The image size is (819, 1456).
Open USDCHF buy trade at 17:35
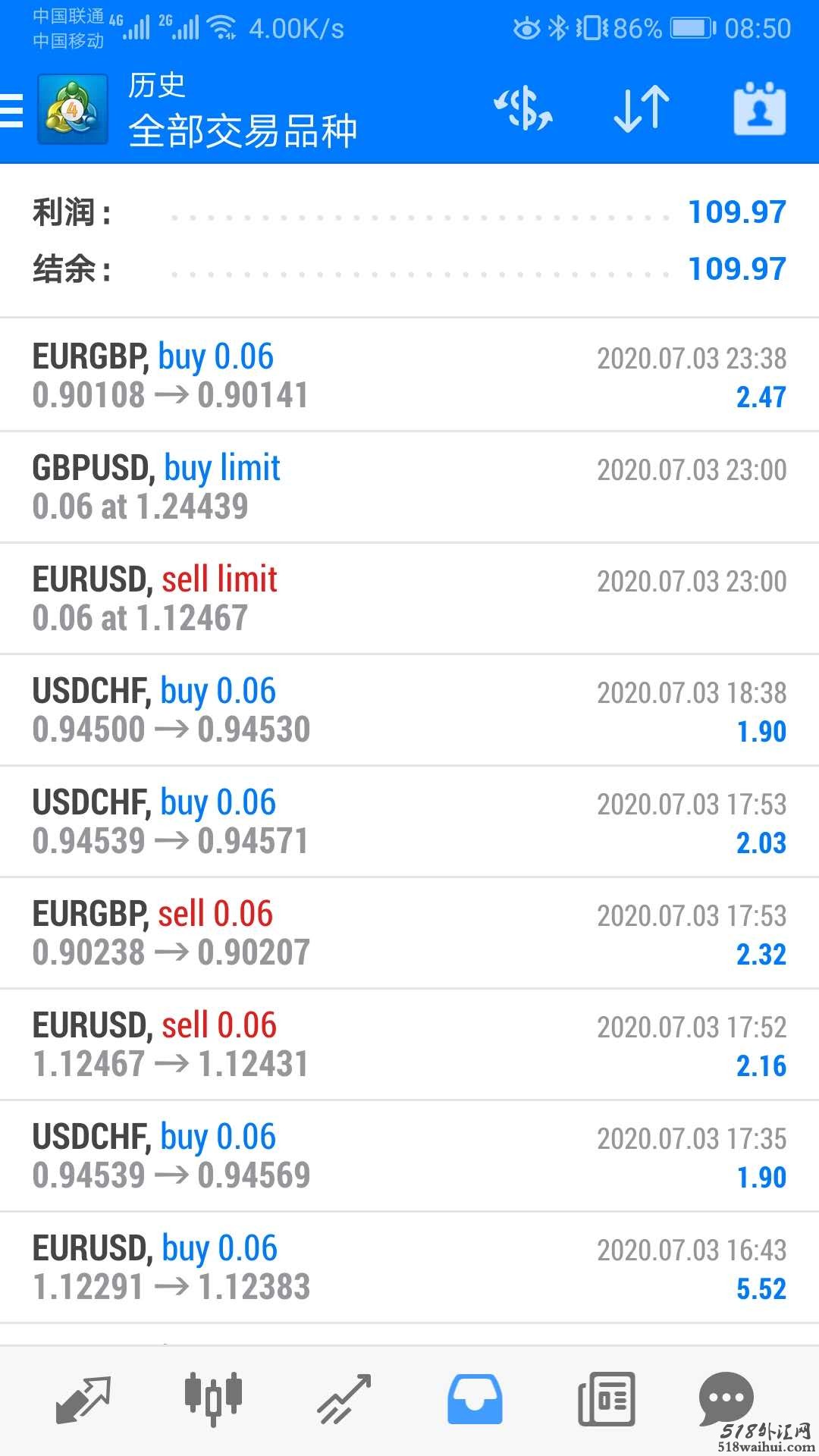pyautogui.click(x=409, y=1156)
